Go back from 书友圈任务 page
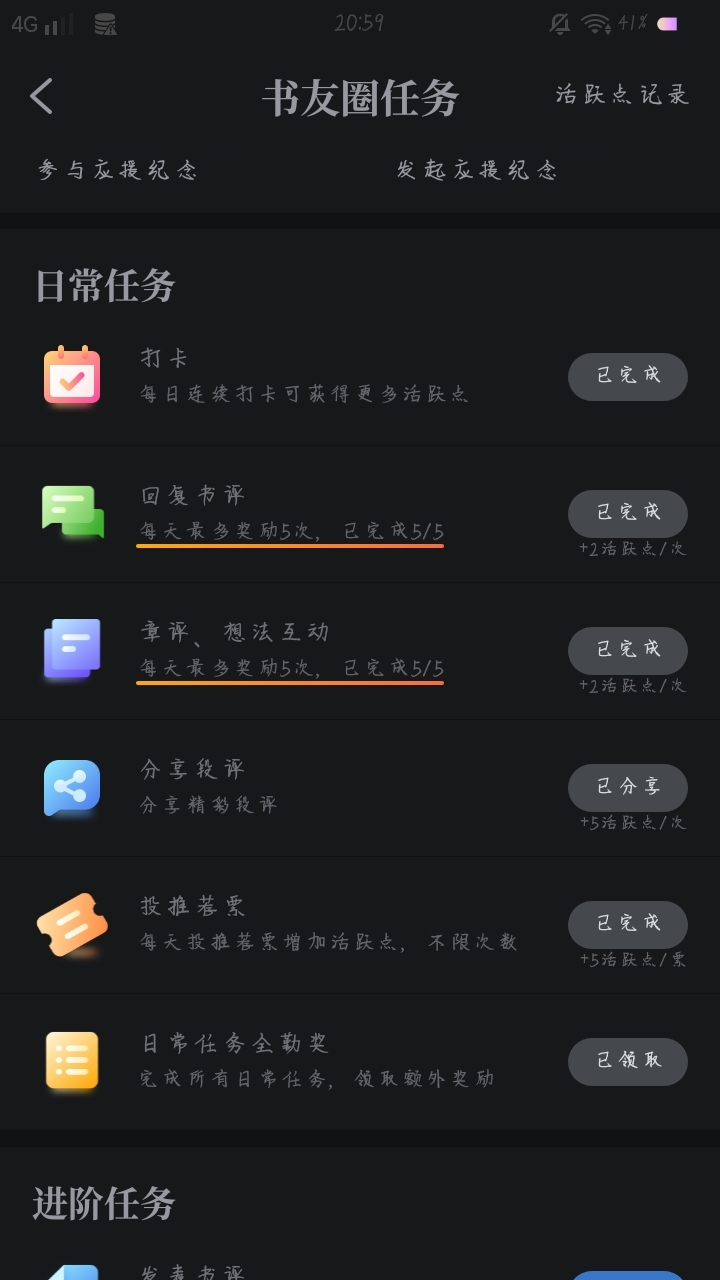 click(x=42, y=97)
